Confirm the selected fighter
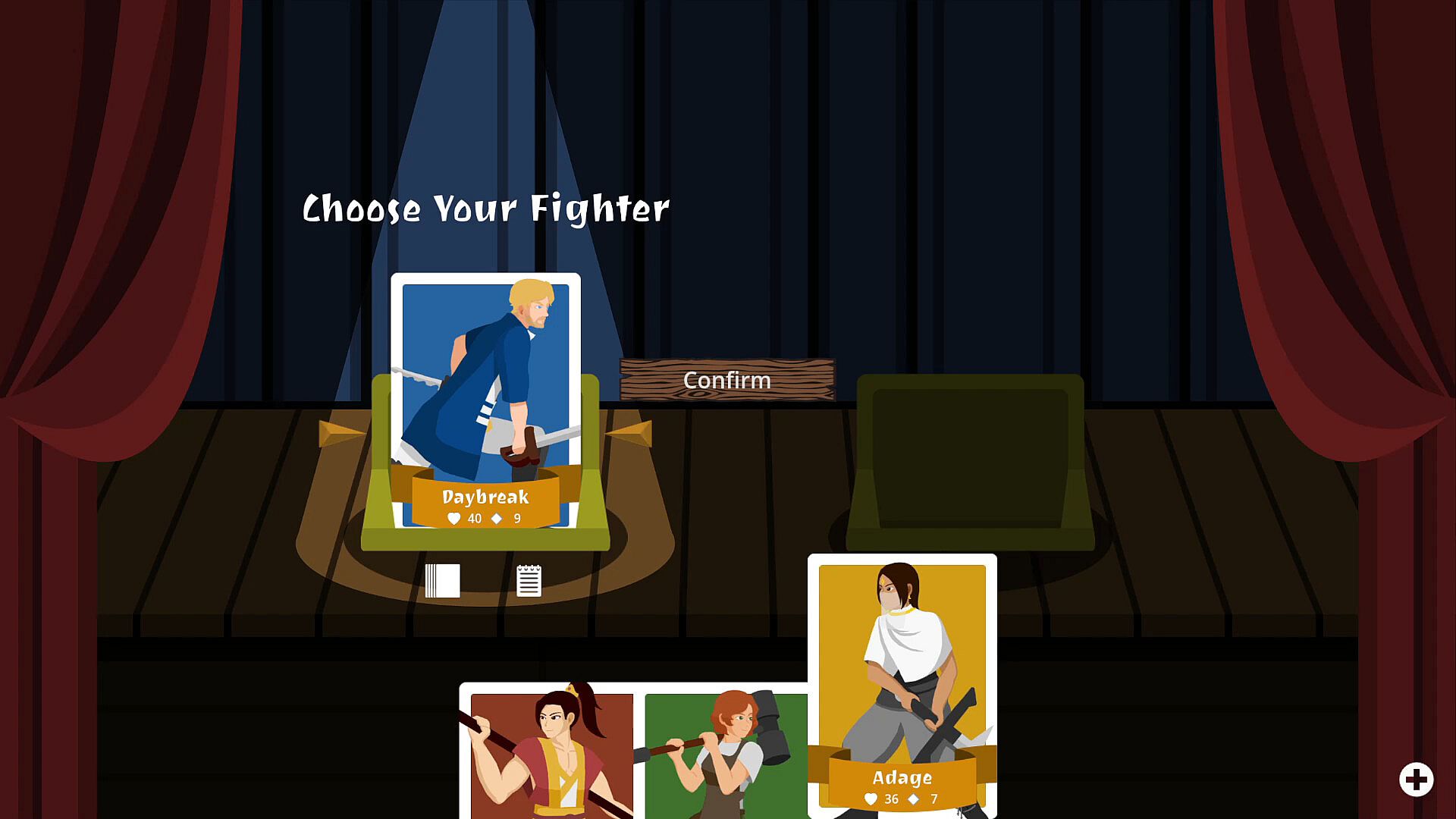This screenshot has width=1456, height=819. pyautogui.click(x=726, y=380)
